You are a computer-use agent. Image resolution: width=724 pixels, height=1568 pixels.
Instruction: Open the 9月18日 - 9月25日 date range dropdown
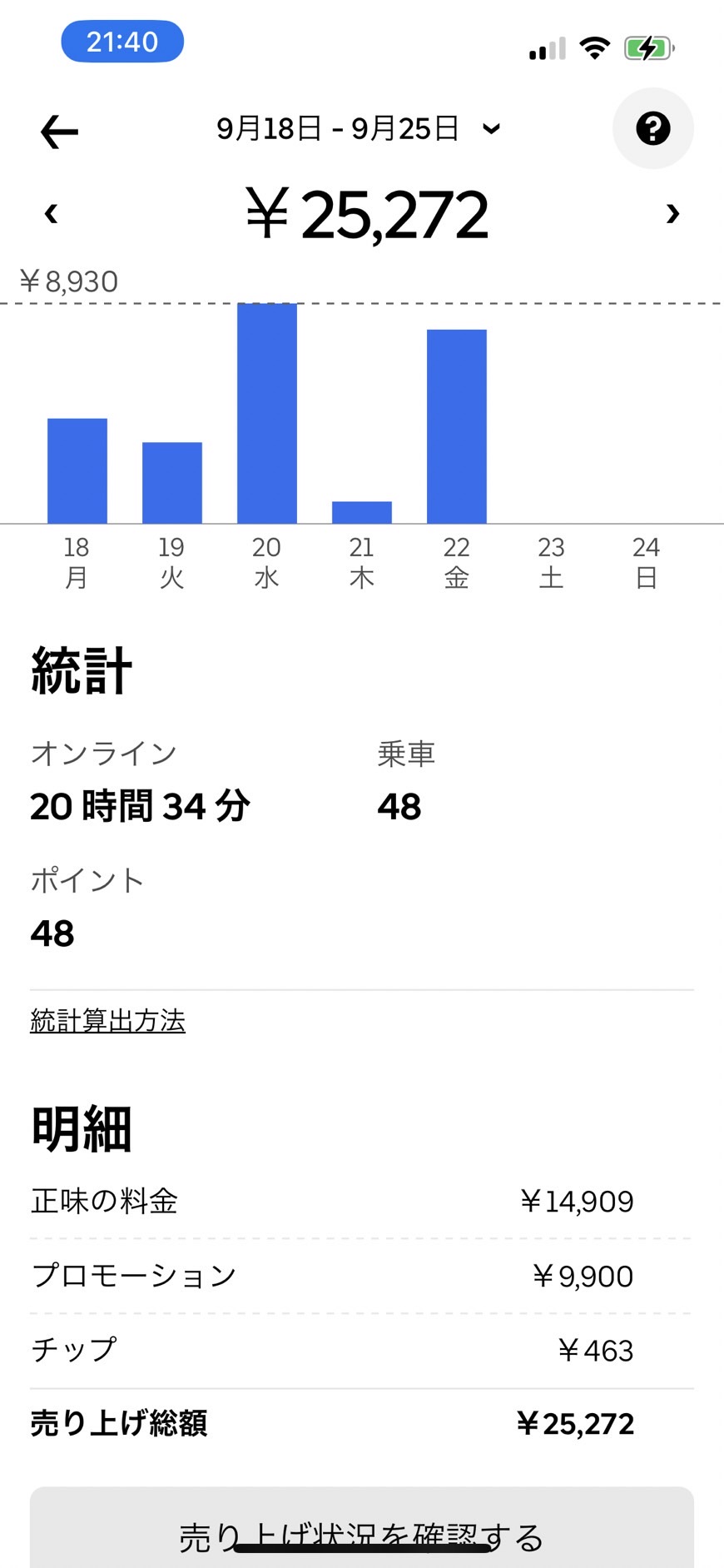358,129
